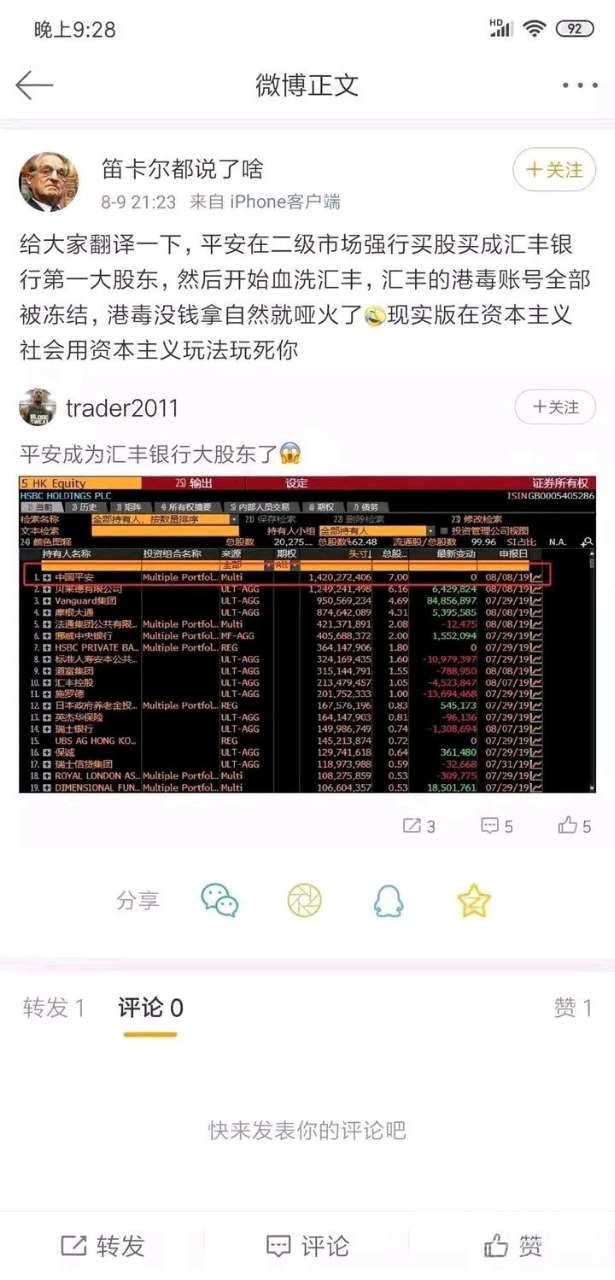This screenshot has height=1280, width=615.
Task: Share to Qzone star icon
Action: click(x=474, y=900)
